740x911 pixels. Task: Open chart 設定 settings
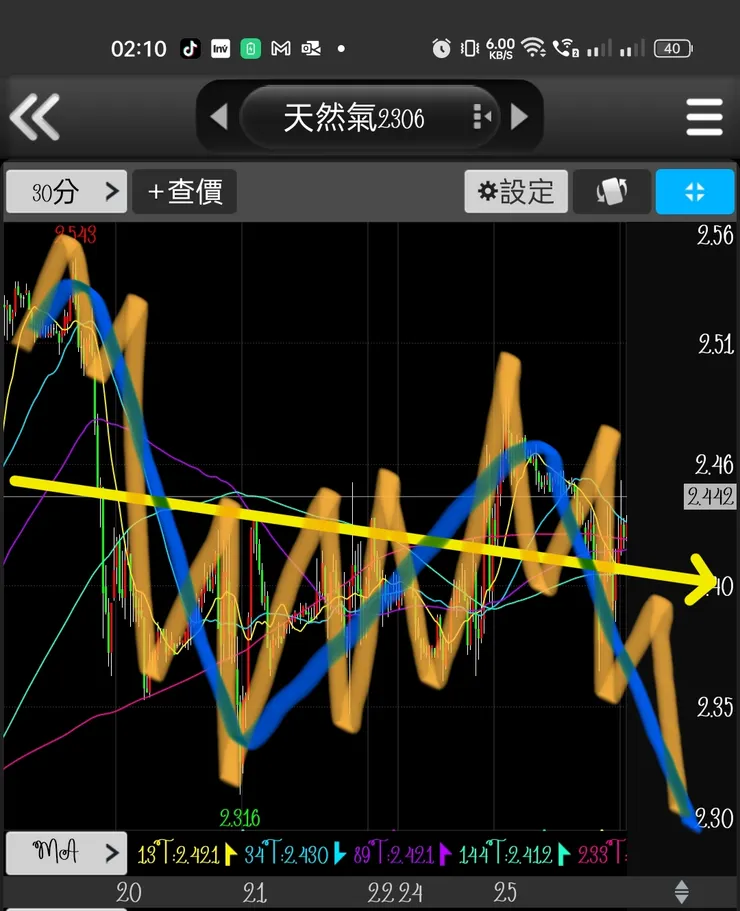click(516, 191)
